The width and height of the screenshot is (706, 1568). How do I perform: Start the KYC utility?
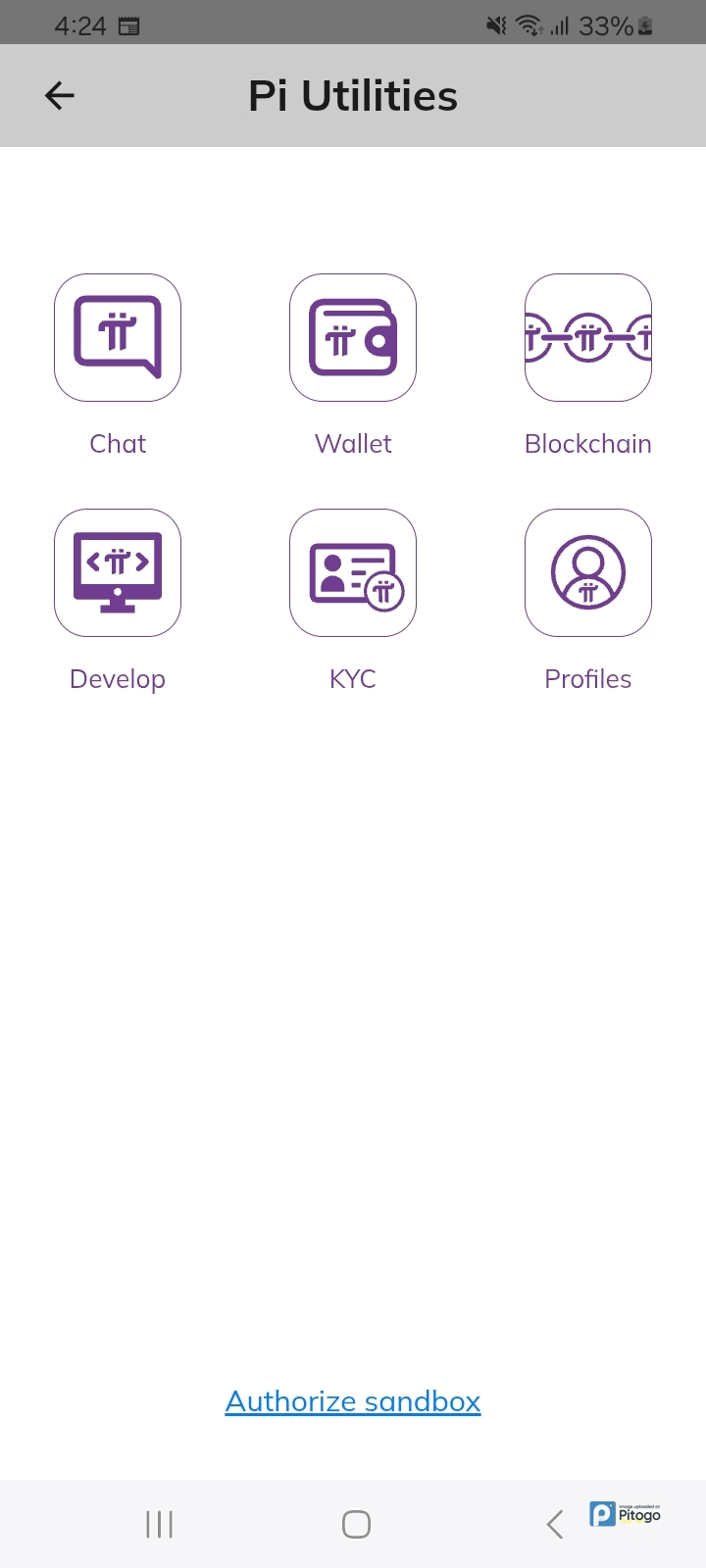pos(353,573)
